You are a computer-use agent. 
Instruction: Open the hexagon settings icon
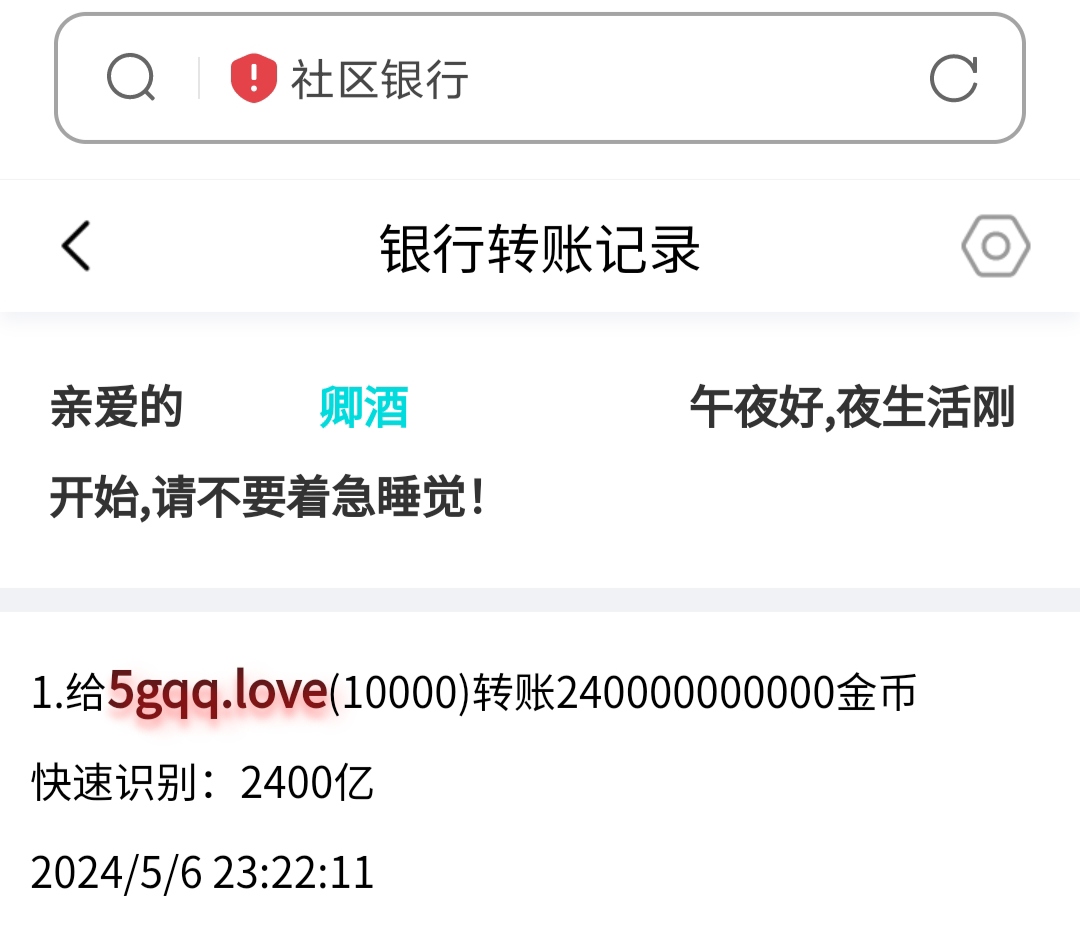click(x=995, y=246)
